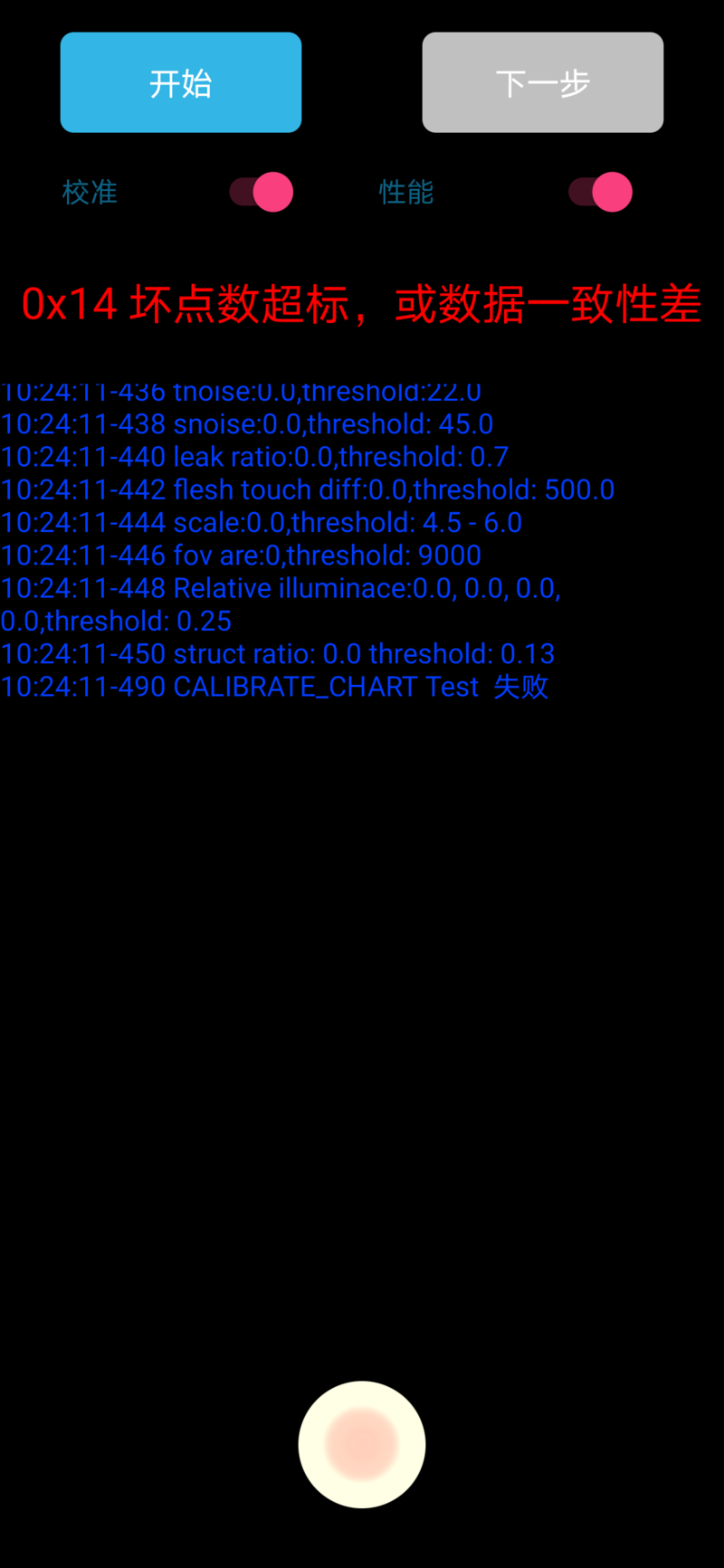This screenshot has width=724, height=1568.
Task: Disable the 性能 switch
Action: point(600,192)
